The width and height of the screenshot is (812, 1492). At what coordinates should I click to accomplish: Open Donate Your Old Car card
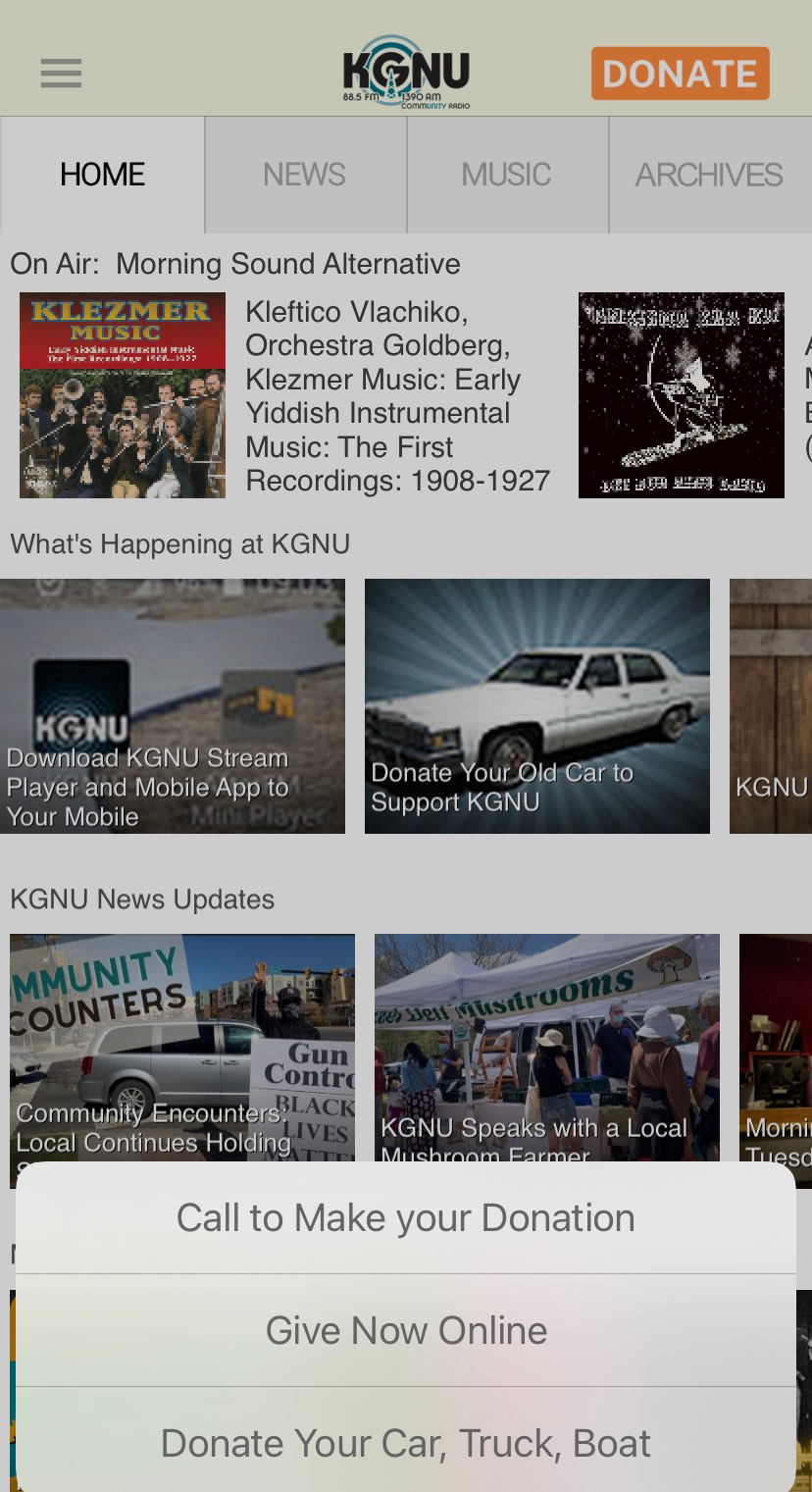click(x=537, y=706)
